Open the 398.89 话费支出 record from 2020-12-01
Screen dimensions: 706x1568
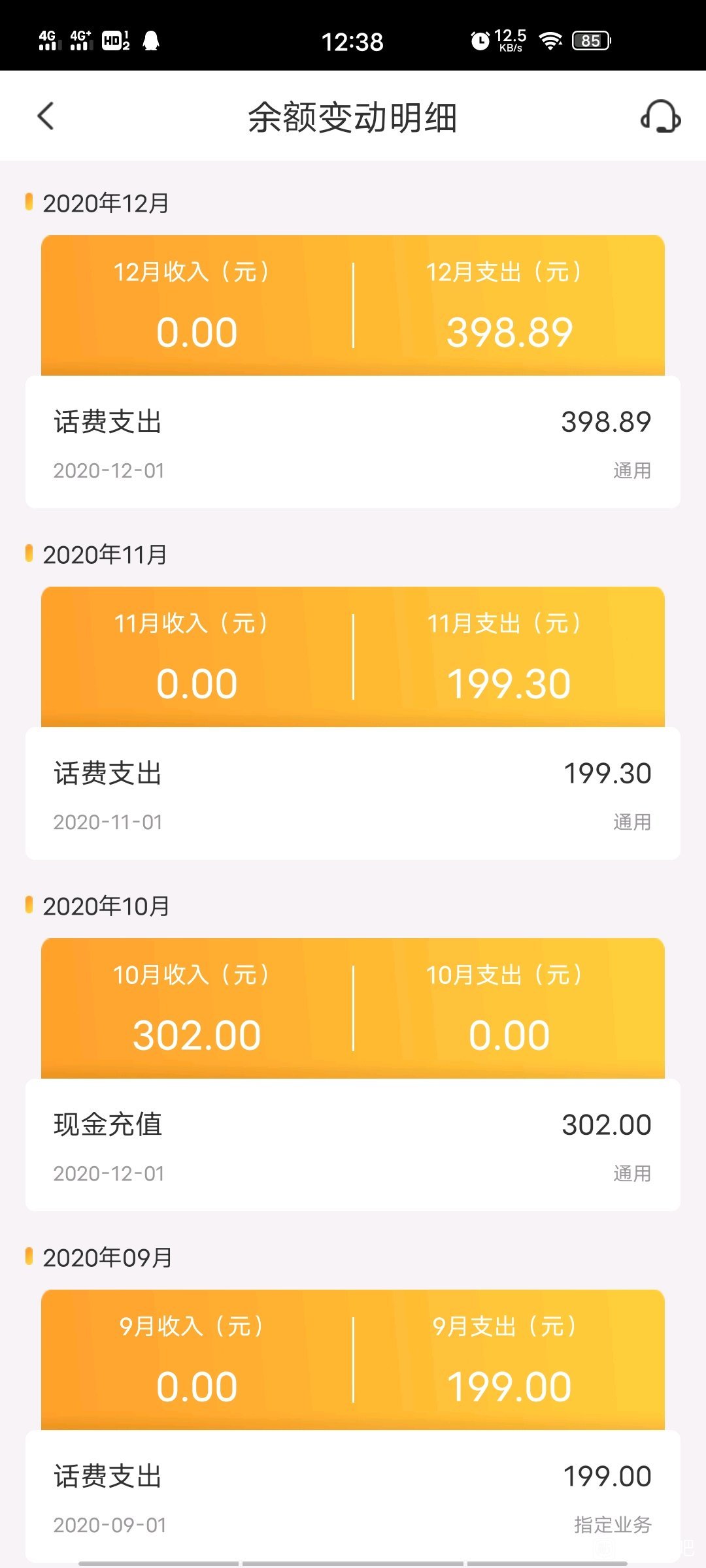(353, 442)
